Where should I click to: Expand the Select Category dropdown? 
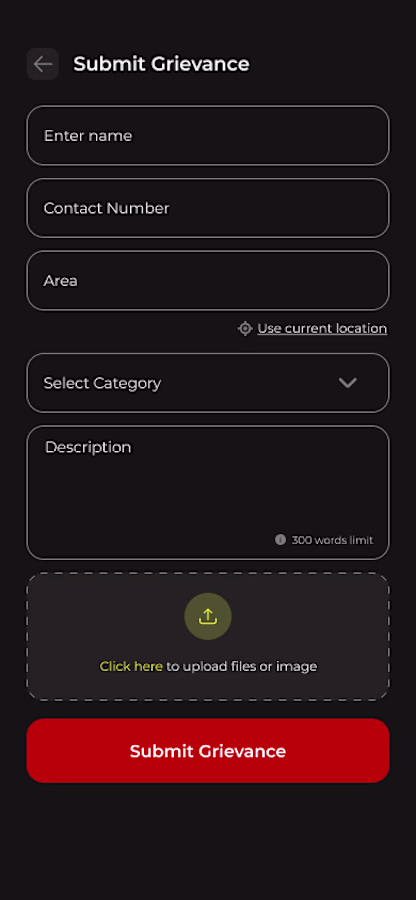208,383
